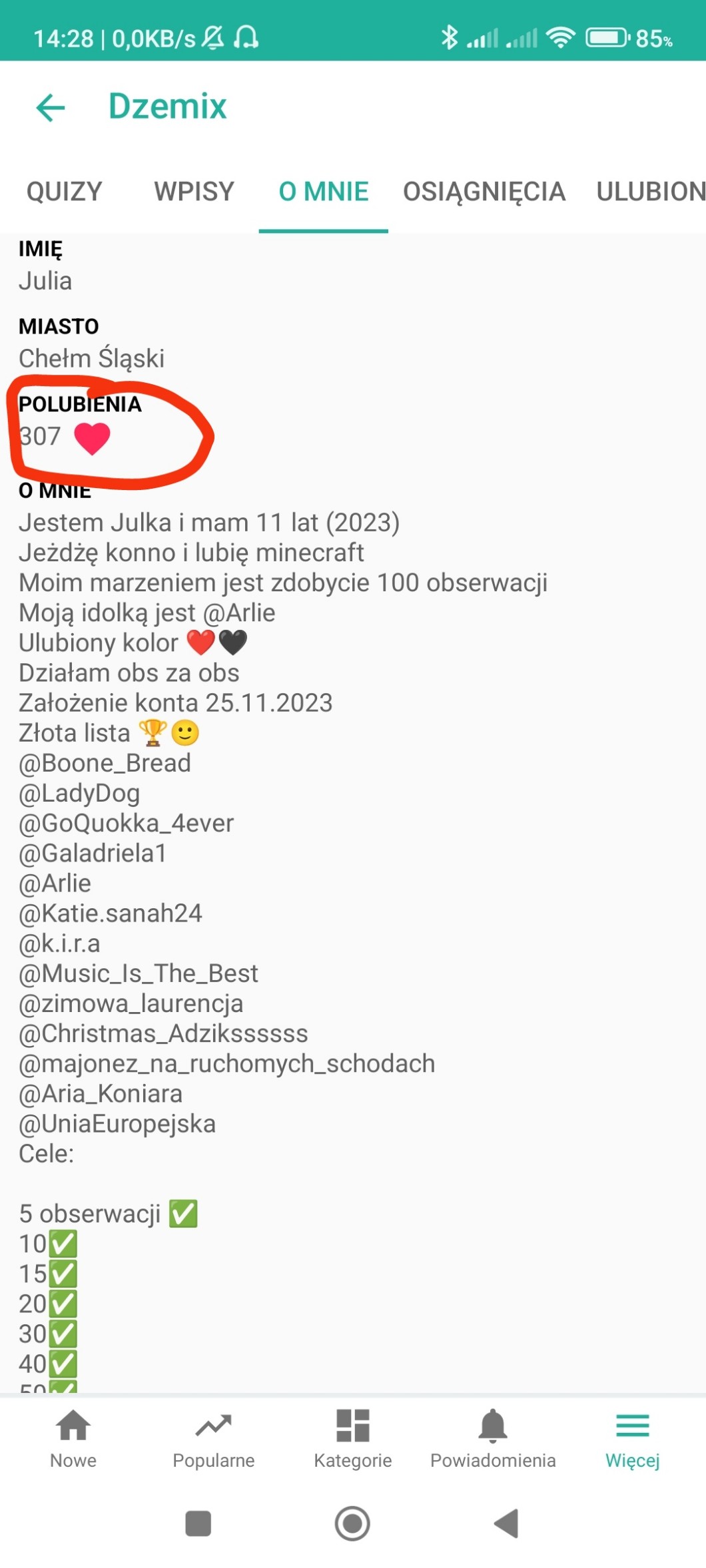Open Nowe in bottom navigation
The width and height of the screenshot is (706, 1568).
(73, 1438)
